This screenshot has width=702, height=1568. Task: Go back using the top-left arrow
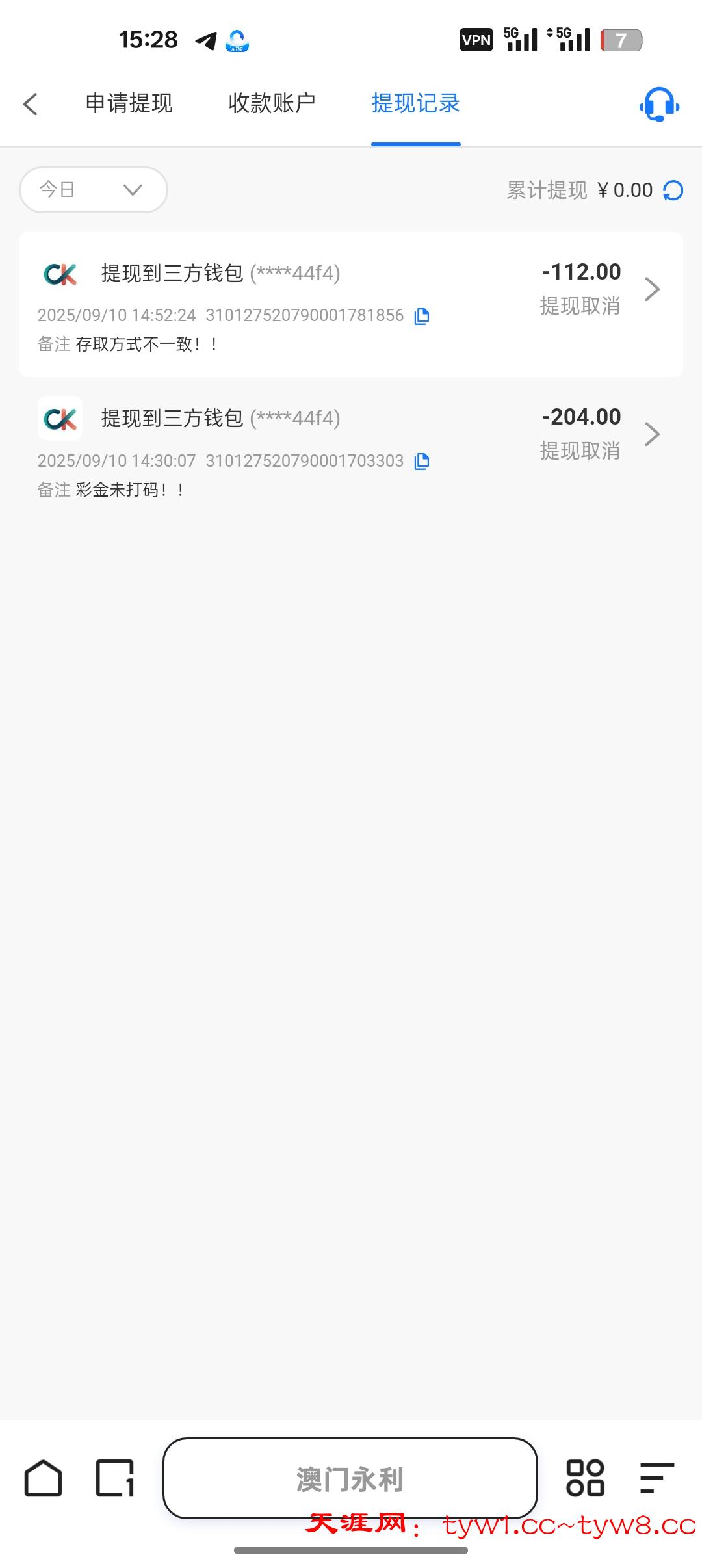[31, 104]
